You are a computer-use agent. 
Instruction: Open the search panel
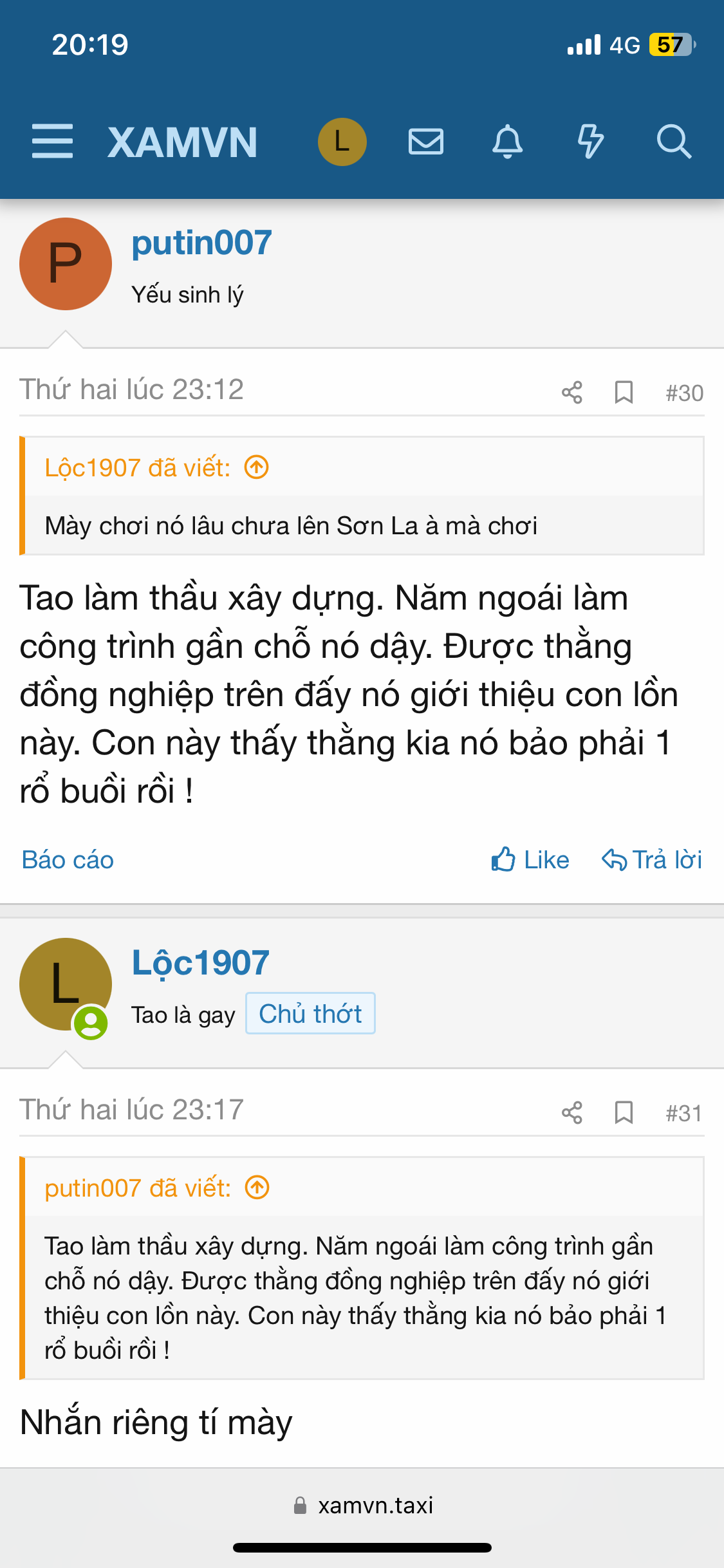coord(673,142)
